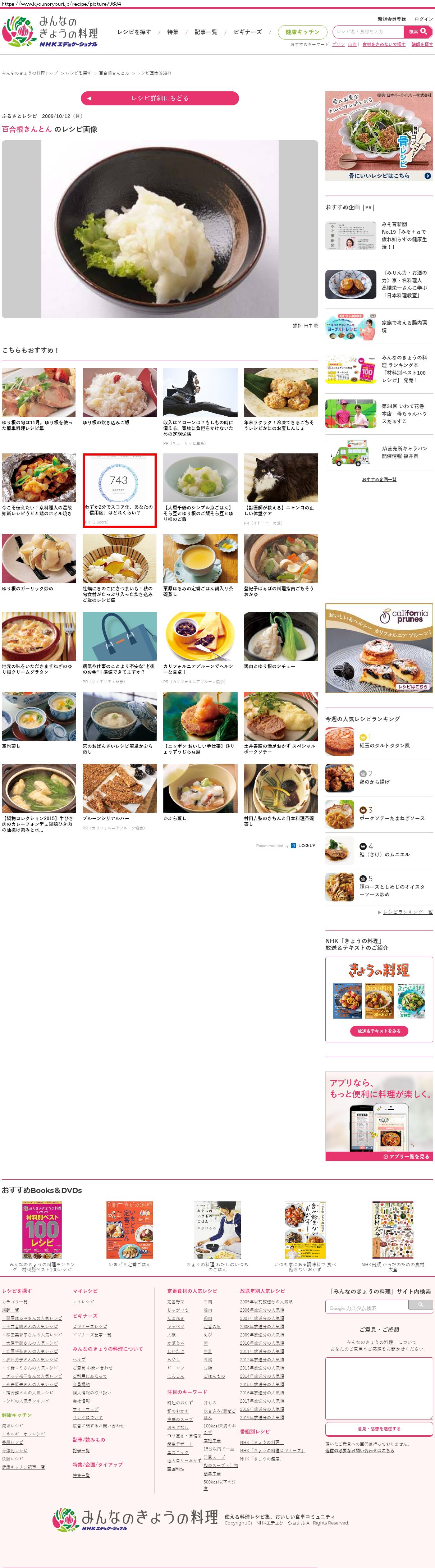Open the ビギナーズ navigation item

248,32
